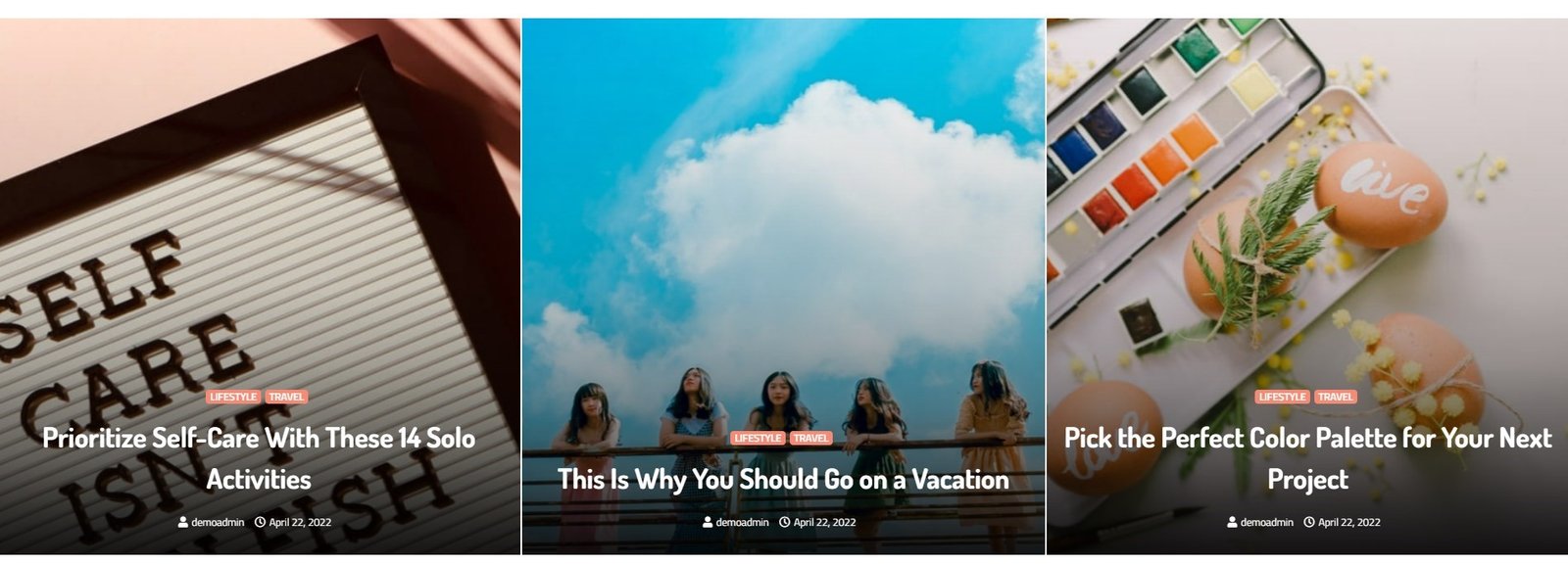View demoadmin author under the vacation post

(x=741, y=522)
